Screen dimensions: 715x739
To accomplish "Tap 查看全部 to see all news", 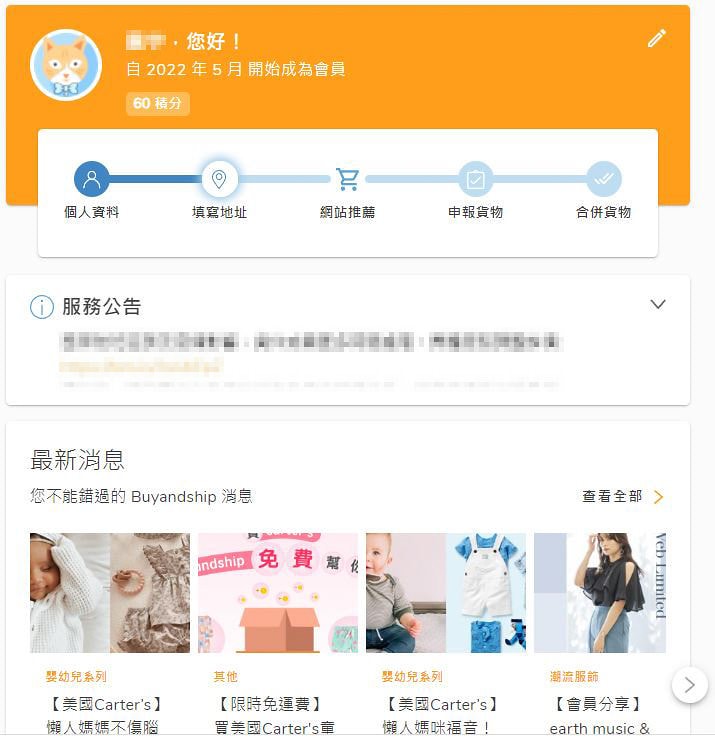I will pyautogui.click(x=622, y=497).
